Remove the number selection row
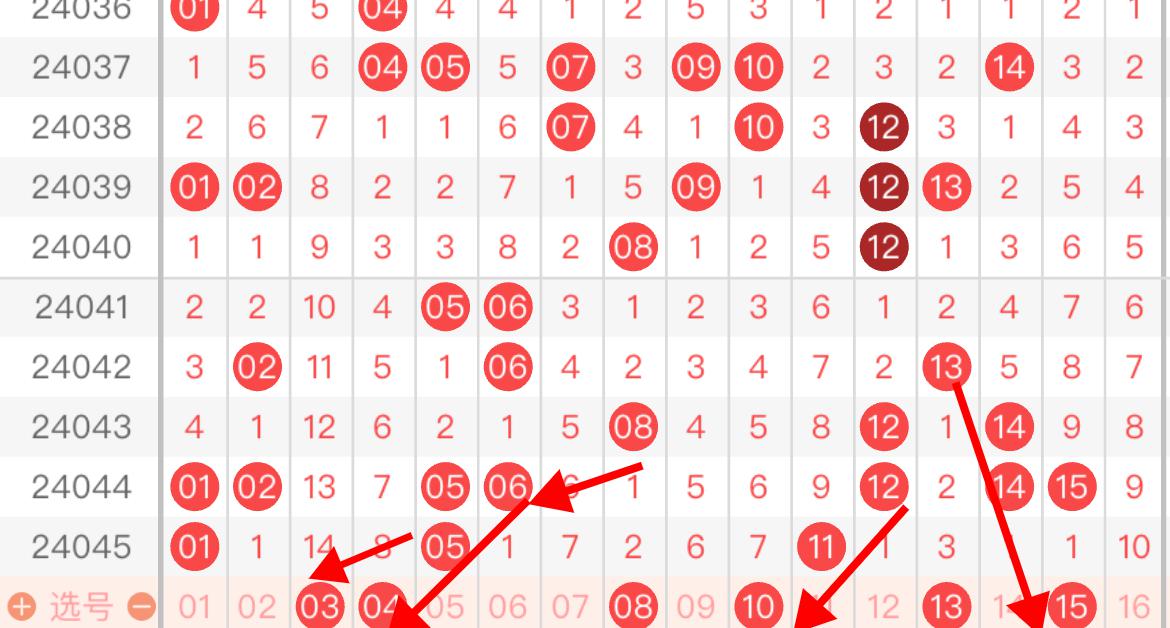This screenshot has width=1170, height=628. point(143,606)
